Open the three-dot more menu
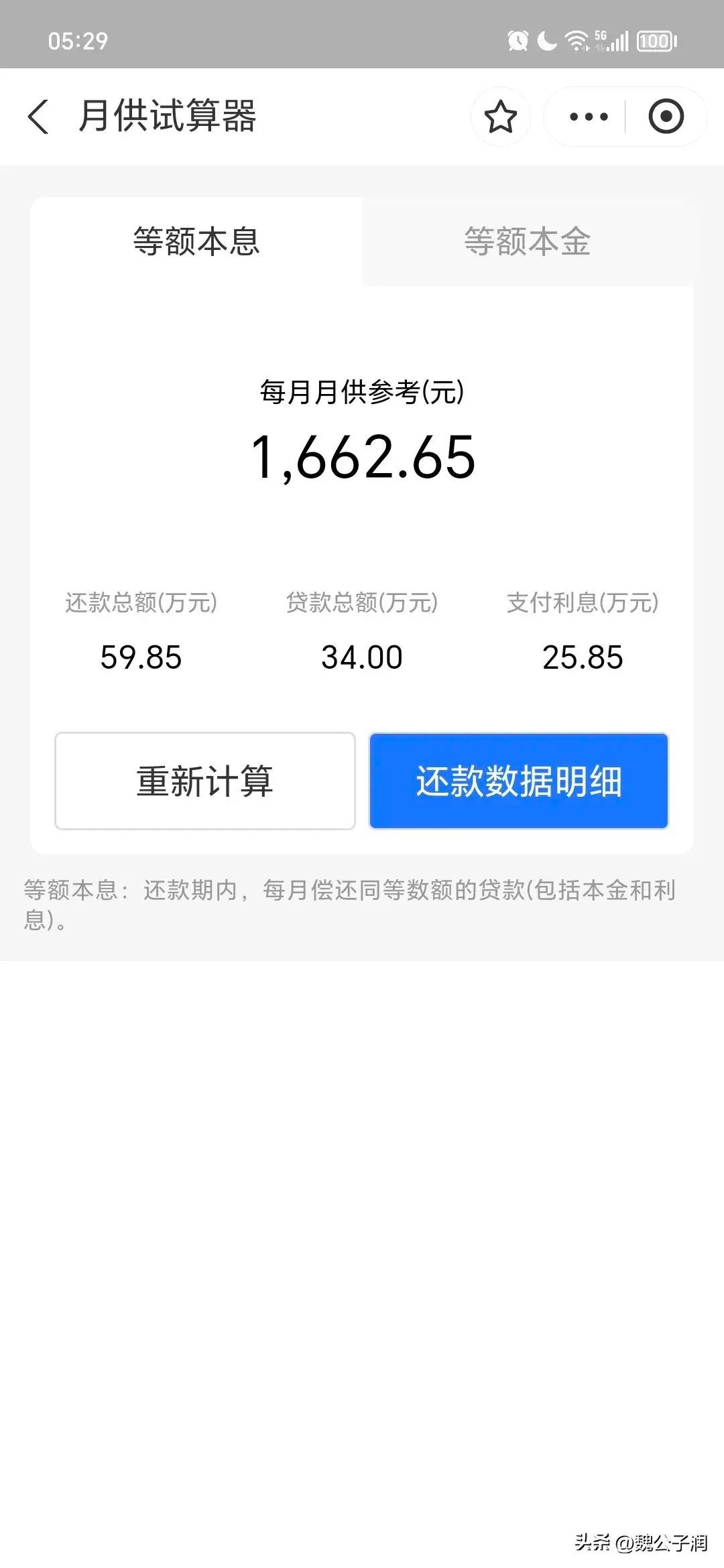This screenshot has width=724, height=1568. click(588, 117)
